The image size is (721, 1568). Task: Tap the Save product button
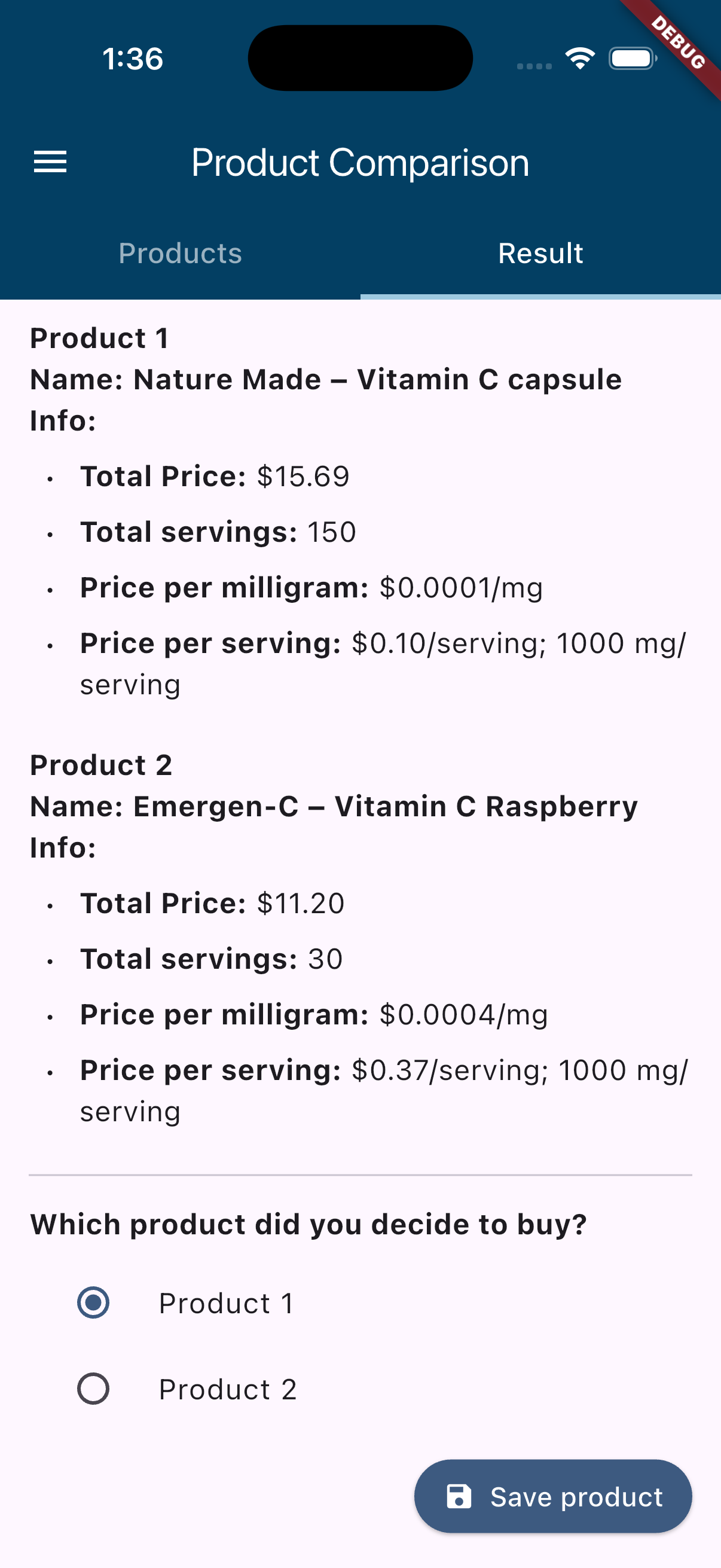552,1496
